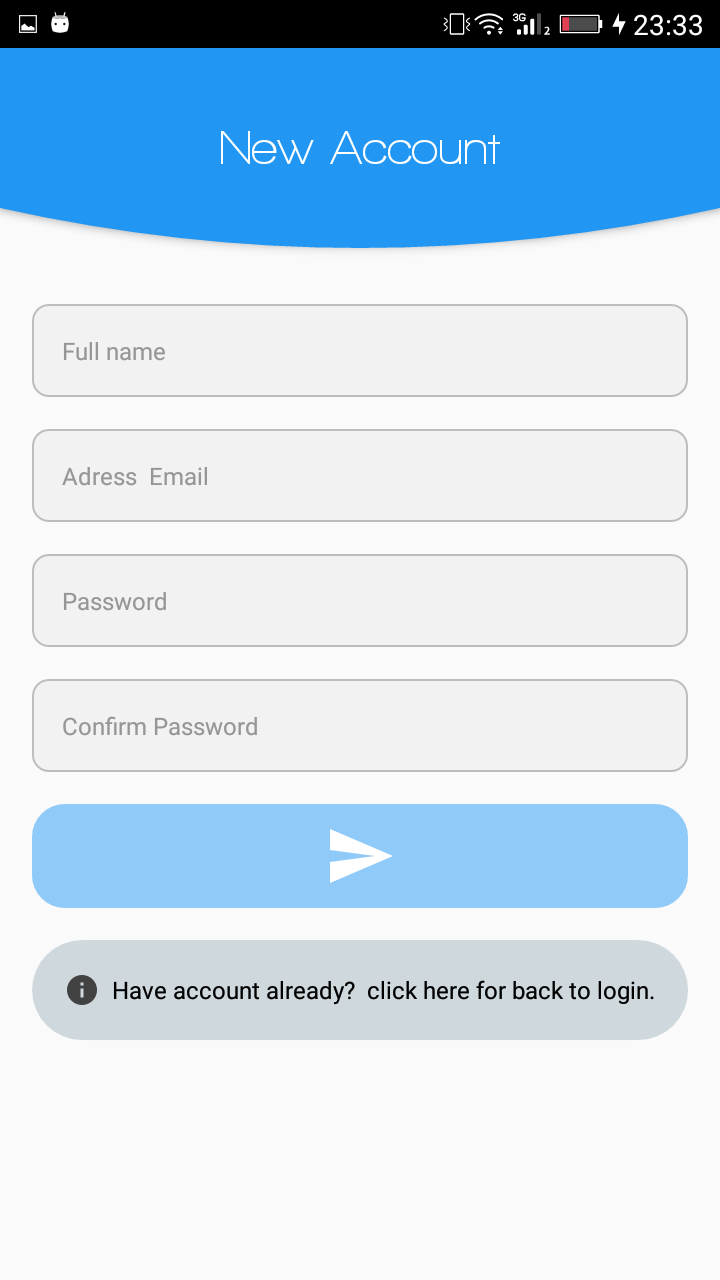
Task: Focus the Adress Email field
Action: point(360,476)
